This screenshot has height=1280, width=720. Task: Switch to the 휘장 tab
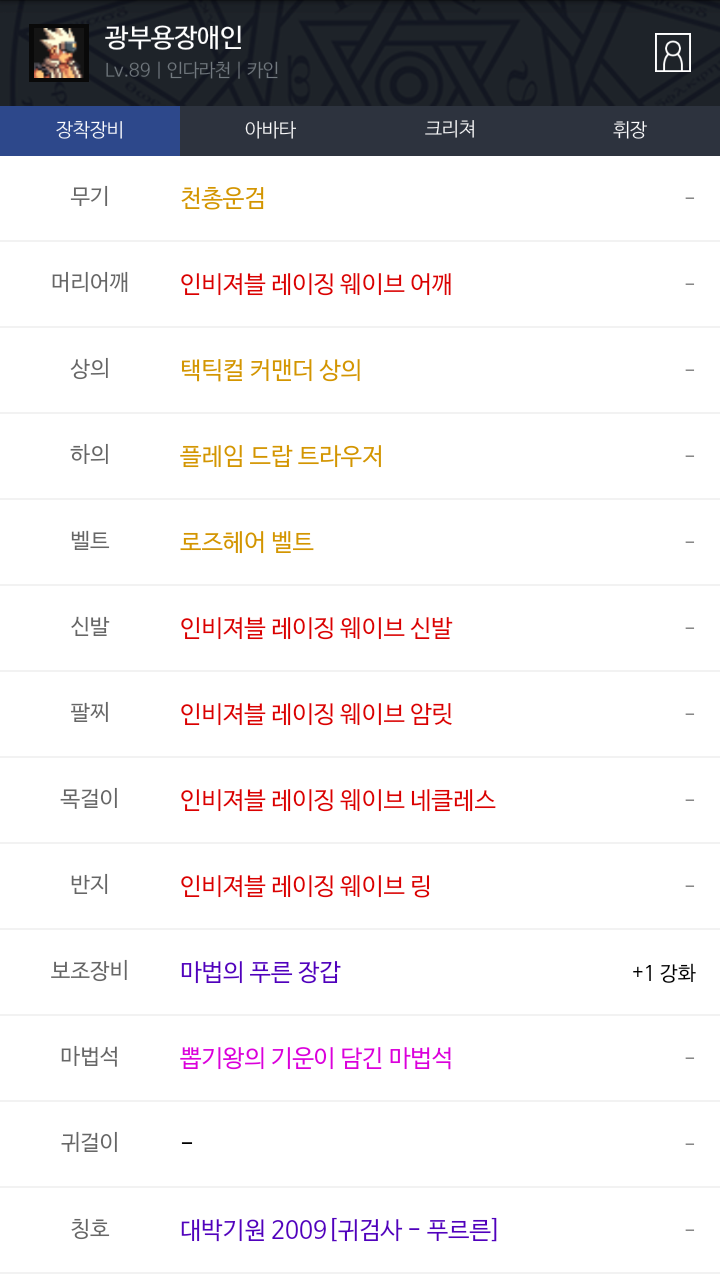[630, 130]
